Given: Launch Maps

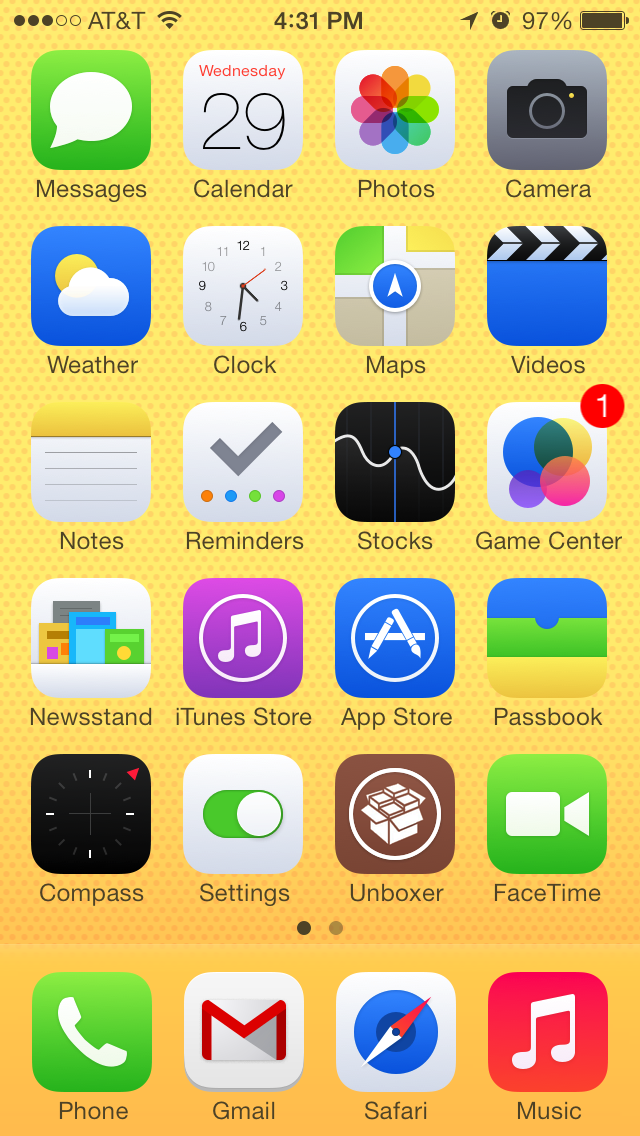Looking at the screenshot, I should (395, 287).
